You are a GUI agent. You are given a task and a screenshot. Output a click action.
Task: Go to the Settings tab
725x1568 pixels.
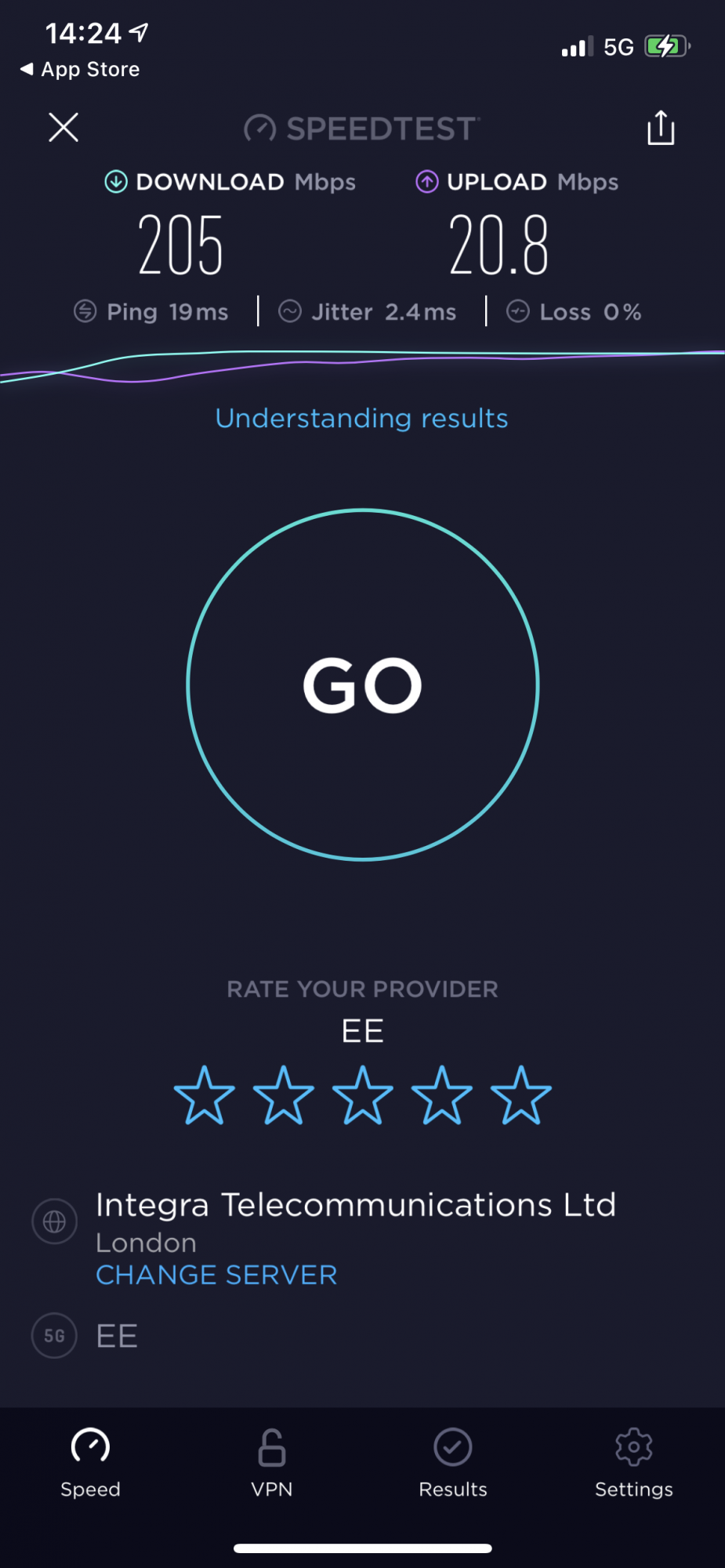click(634, 1463)
